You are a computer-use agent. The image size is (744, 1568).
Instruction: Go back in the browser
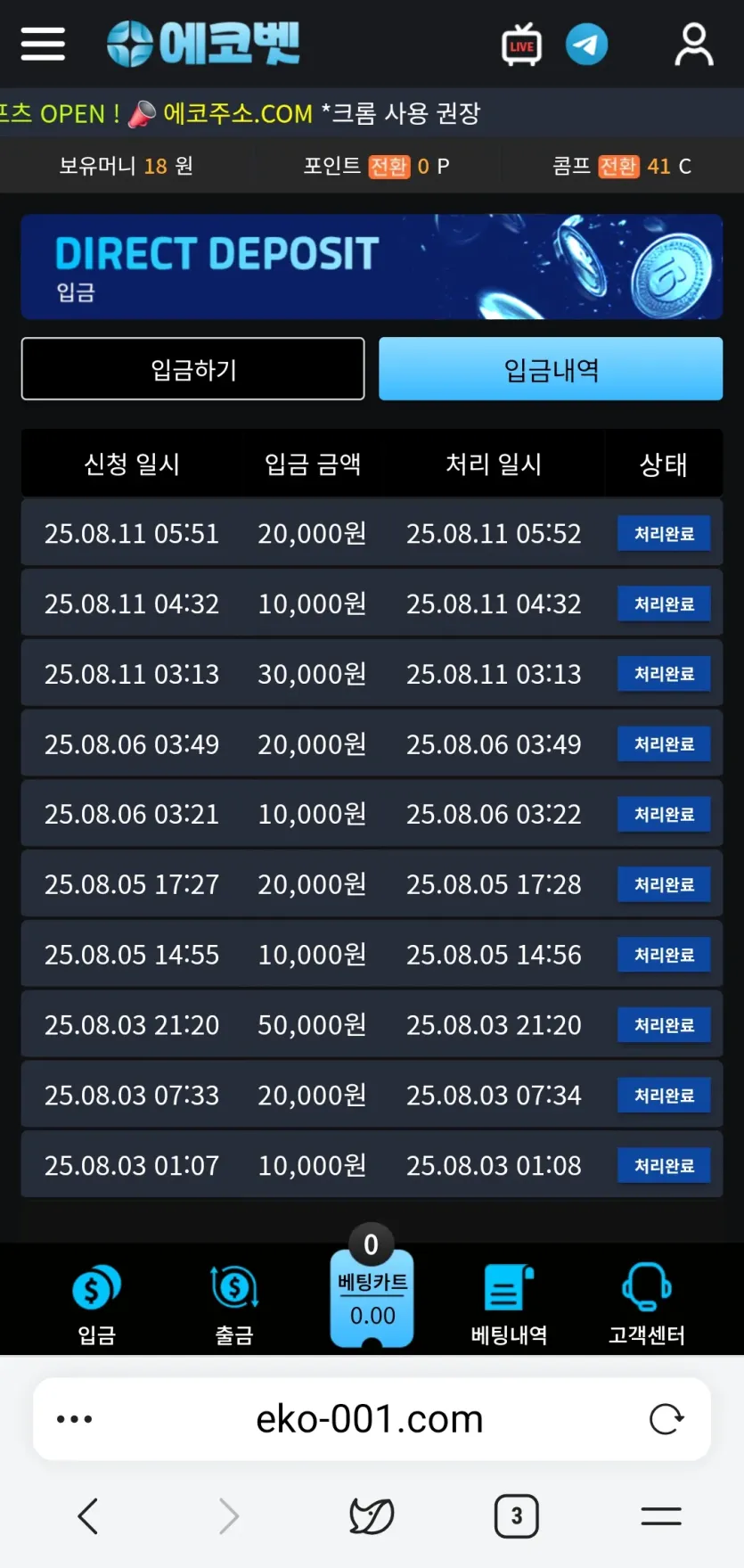87,1515
